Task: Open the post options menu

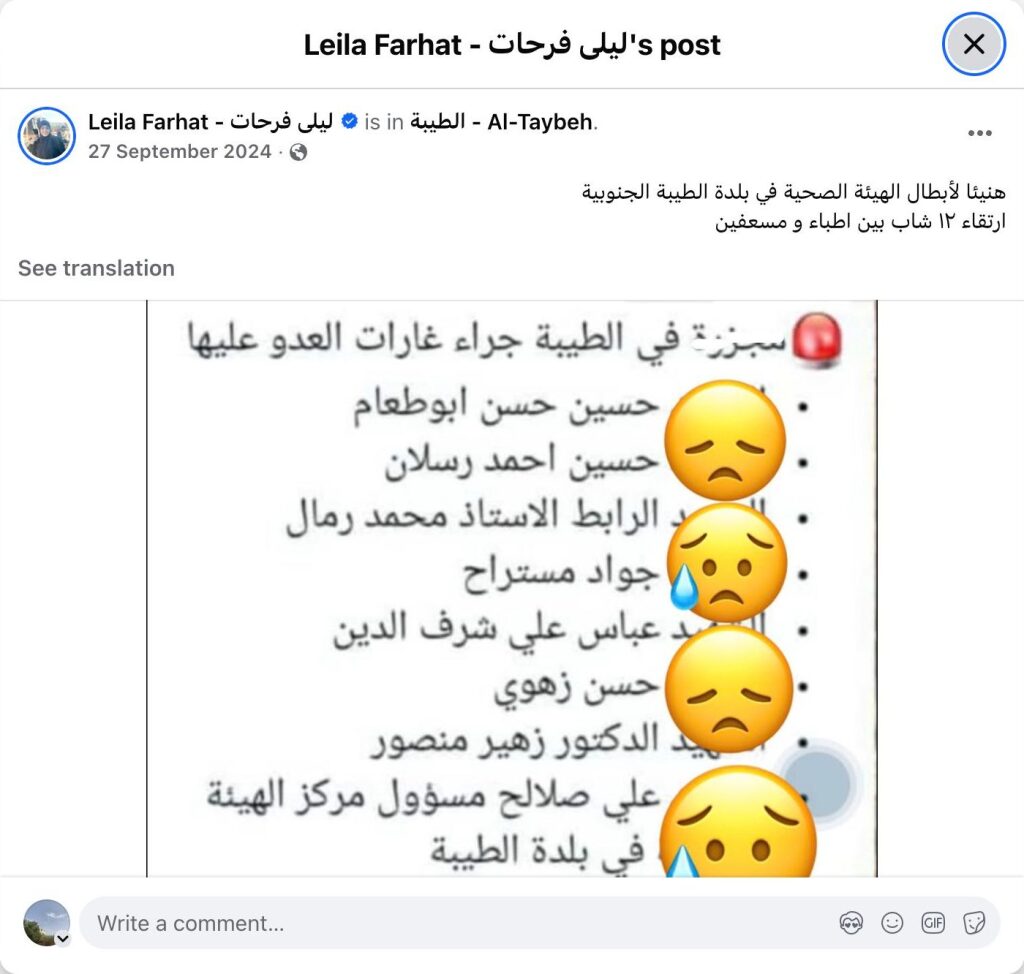Action: click(x=979, y=133)
